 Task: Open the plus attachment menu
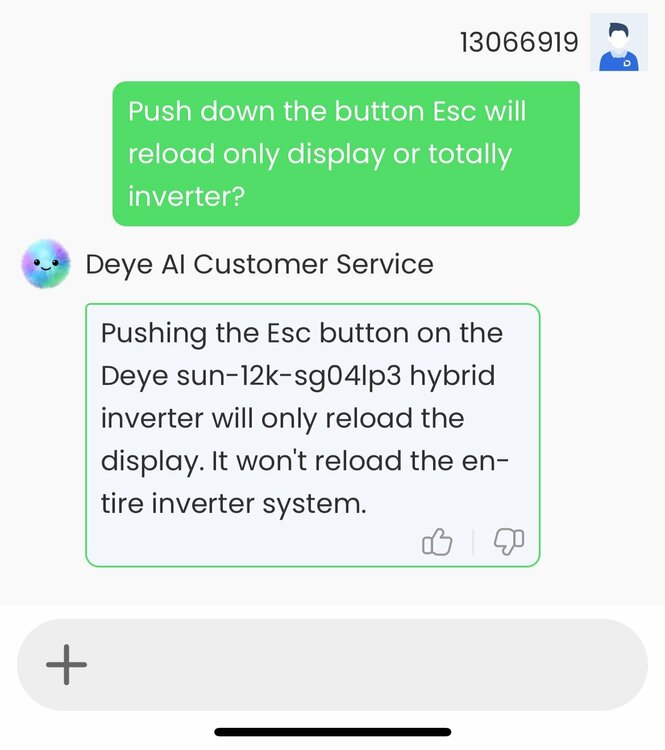(67, 664)
